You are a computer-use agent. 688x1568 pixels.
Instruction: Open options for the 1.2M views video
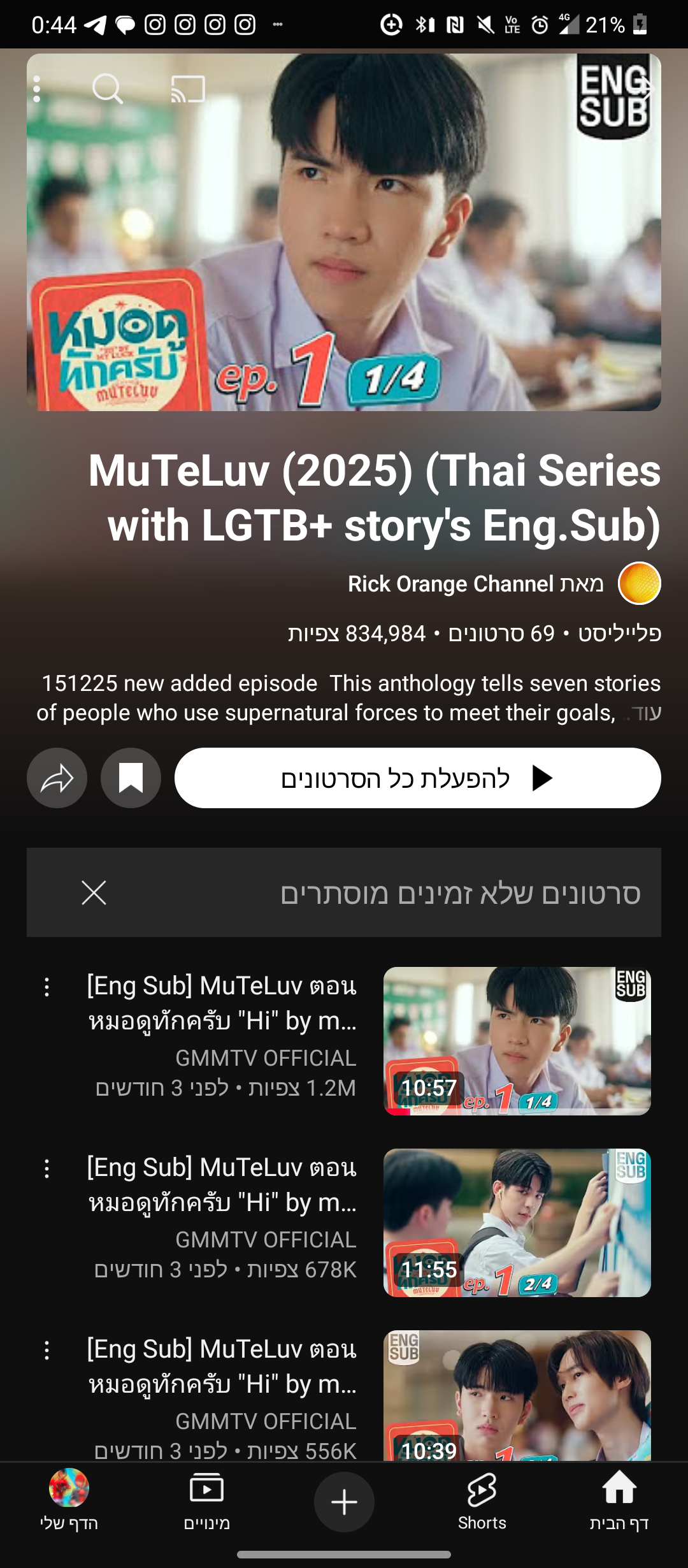click(47, 987)
